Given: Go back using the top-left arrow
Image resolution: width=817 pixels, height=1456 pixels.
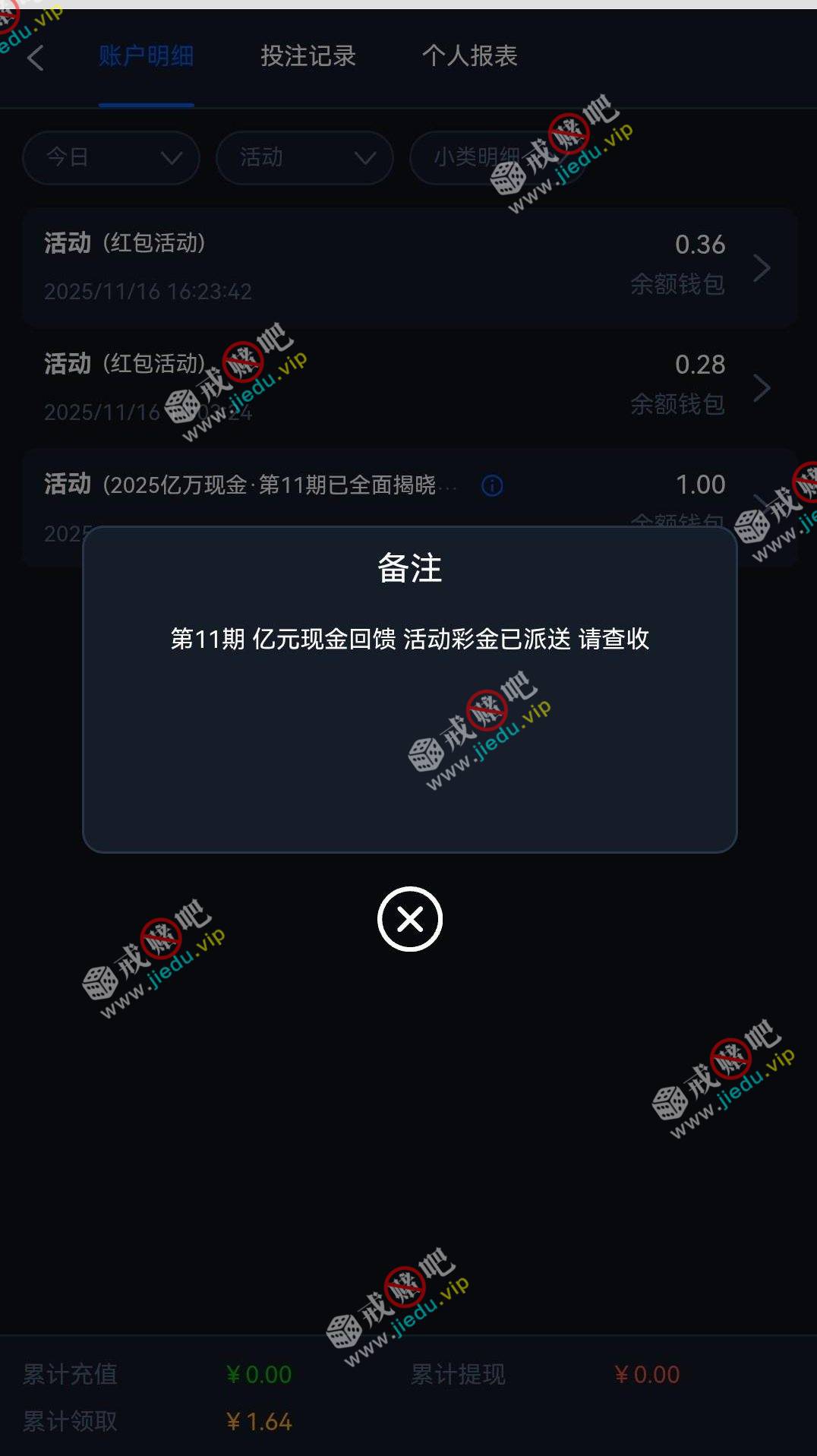Looking at the screenshot, I should pos(36,57).
